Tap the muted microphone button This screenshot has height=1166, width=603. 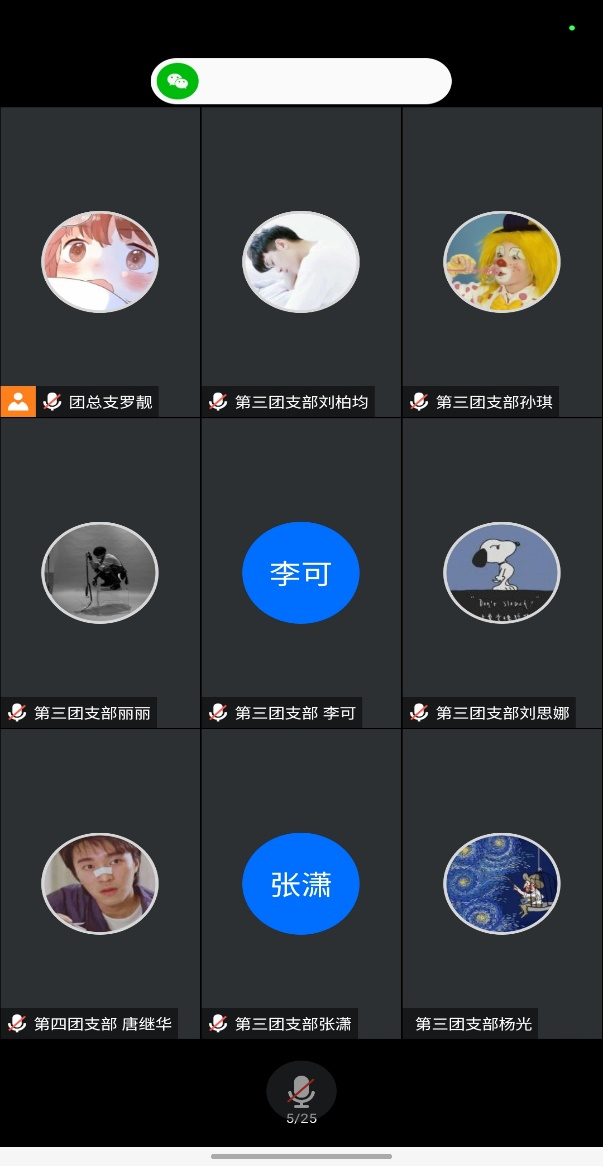(x=301, y=1091)
